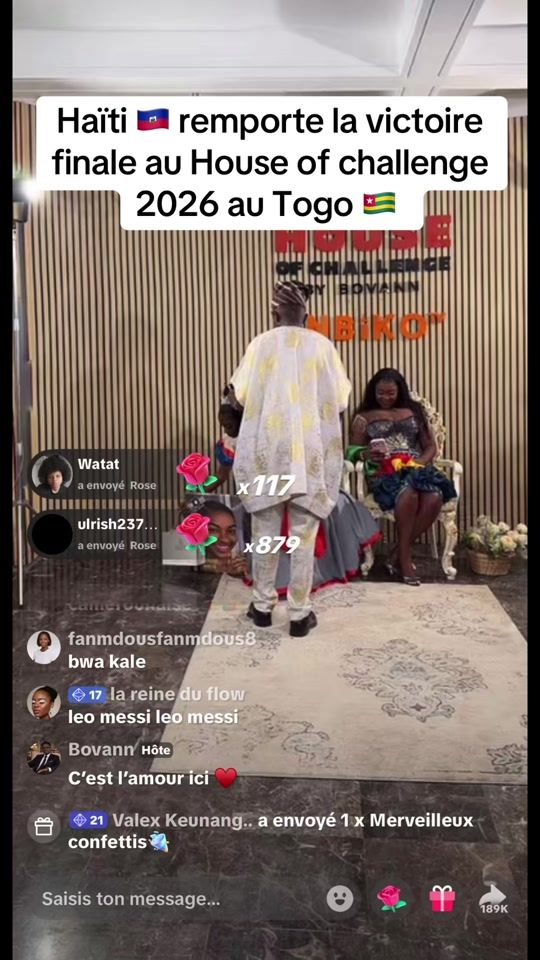Image resolution: width=540 pixels, height=960 pixels.
Task: Open host Bovann's profile from the comment
Action: click(x=44, y=757)
